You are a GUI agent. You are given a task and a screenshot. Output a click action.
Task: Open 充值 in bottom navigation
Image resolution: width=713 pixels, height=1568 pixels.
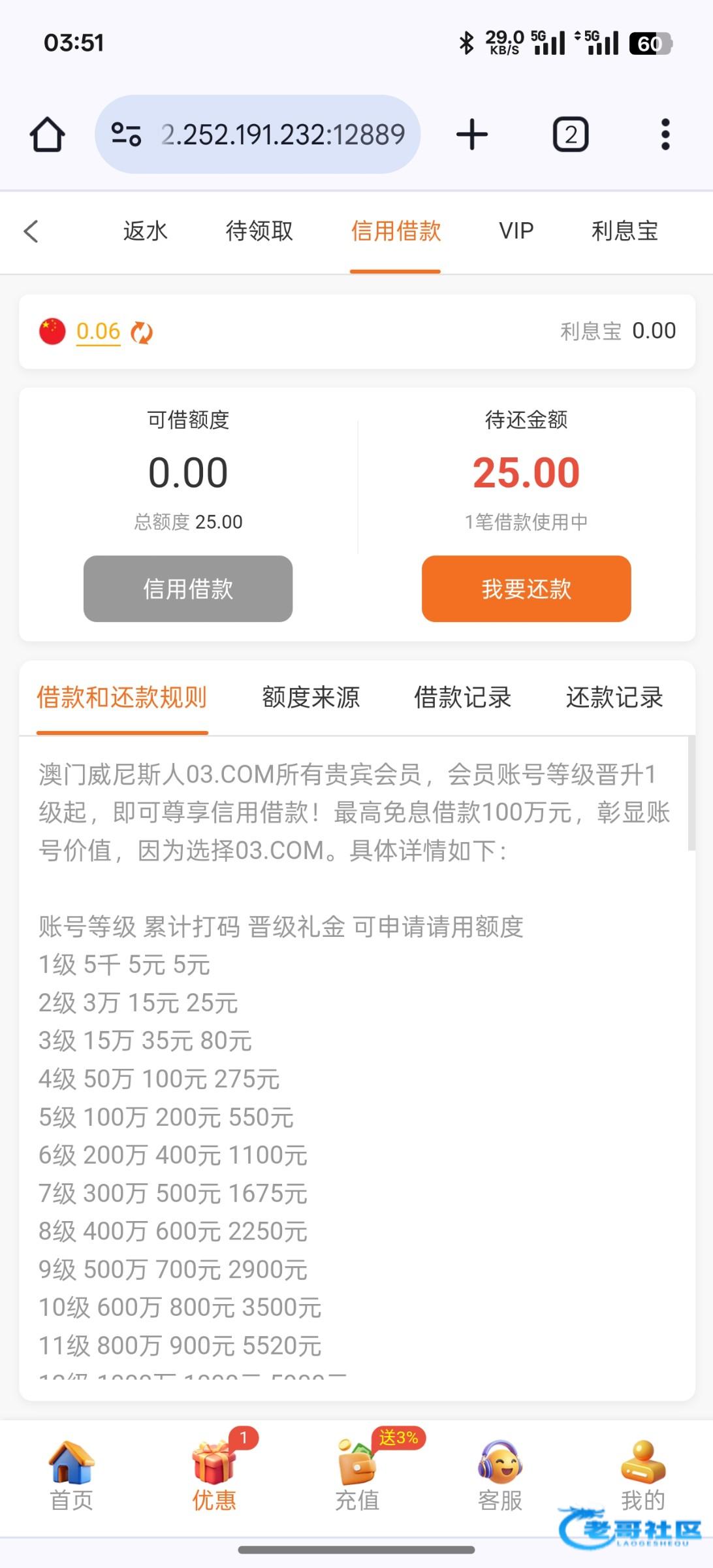[357, 1478]
